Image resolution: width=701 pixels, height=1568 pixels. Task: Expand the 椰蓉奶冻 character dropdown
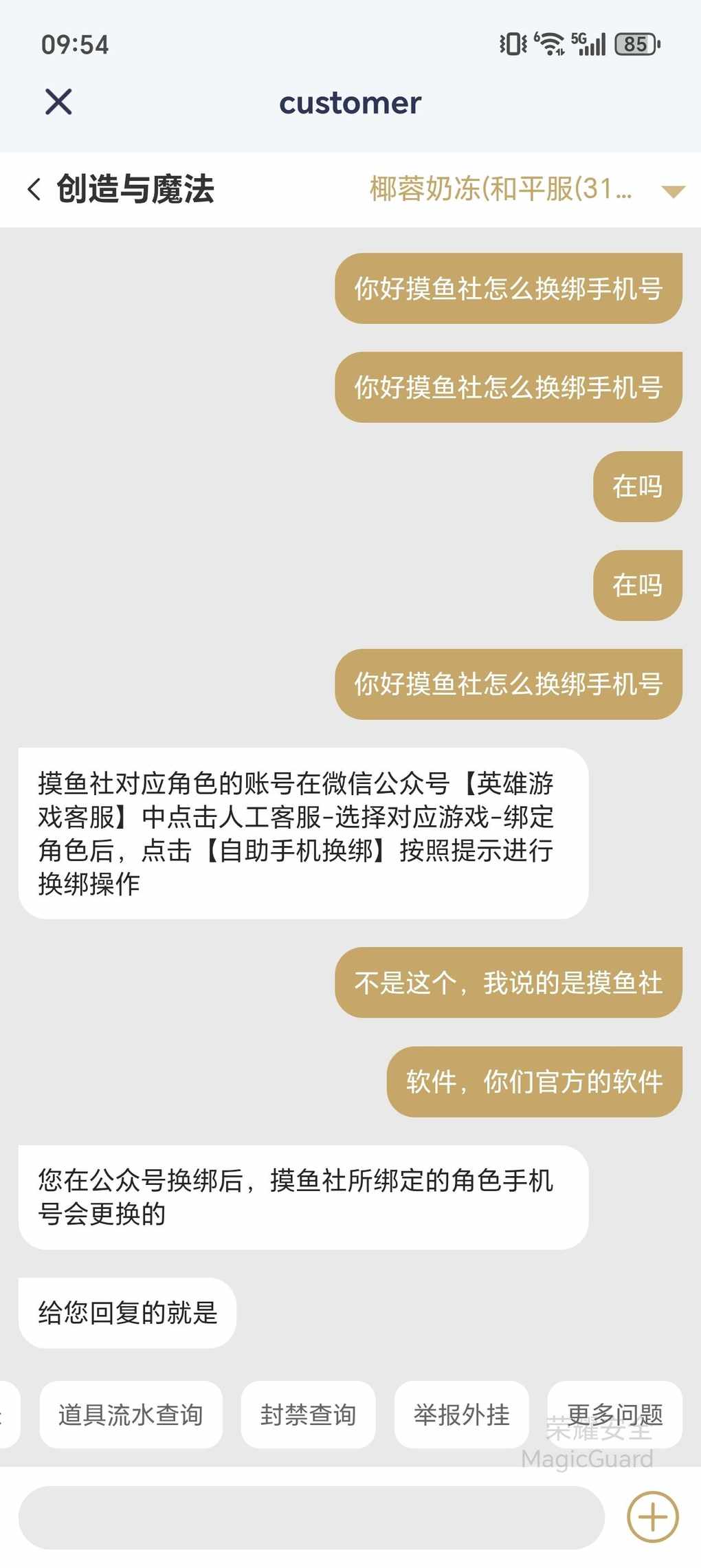[672, 191]
